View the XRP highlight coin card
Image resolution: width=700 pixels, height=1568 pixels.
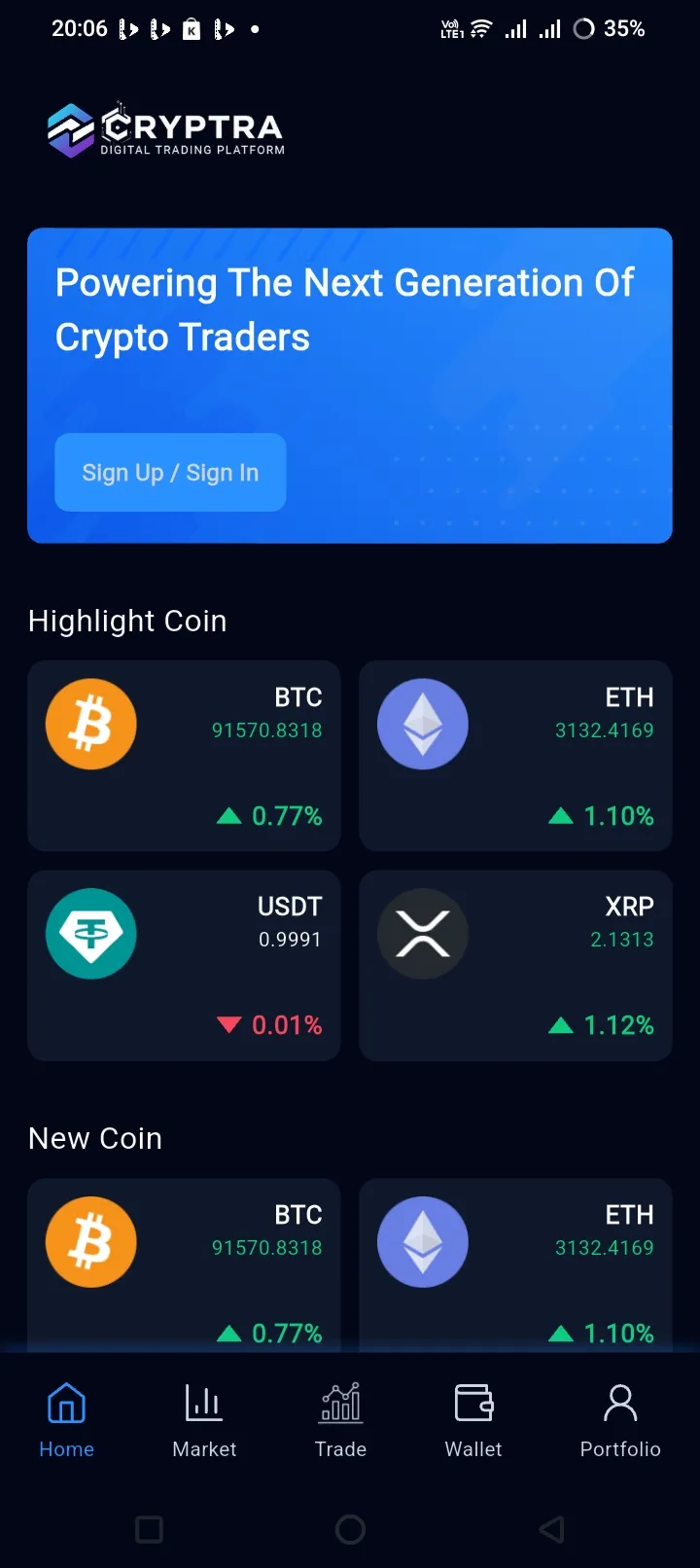point(515,965)
